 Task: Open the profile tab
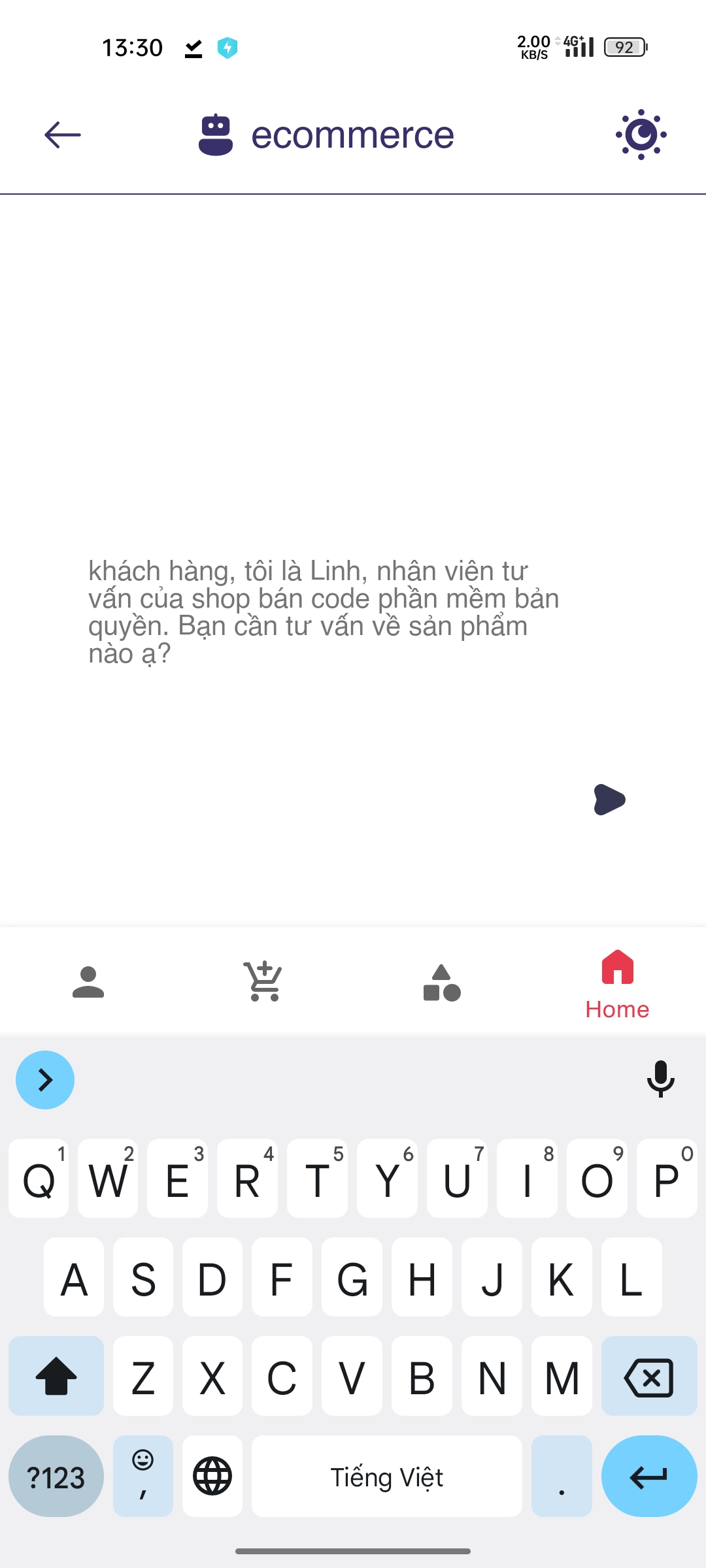pos(88,982)
